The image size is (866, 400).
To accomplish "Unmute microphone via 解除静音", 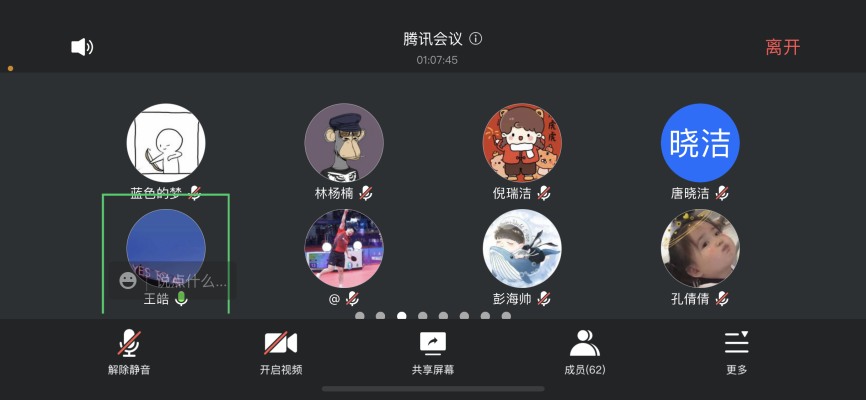I will point(129,352).
